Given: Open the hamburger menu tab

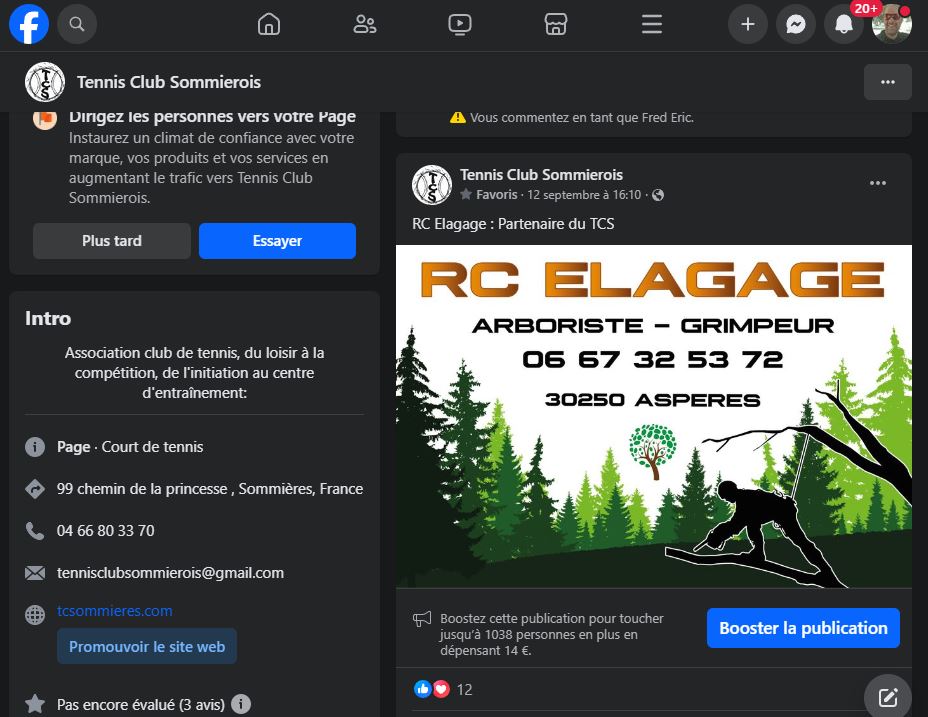Looking at the screenshot, I should [652, 24].
